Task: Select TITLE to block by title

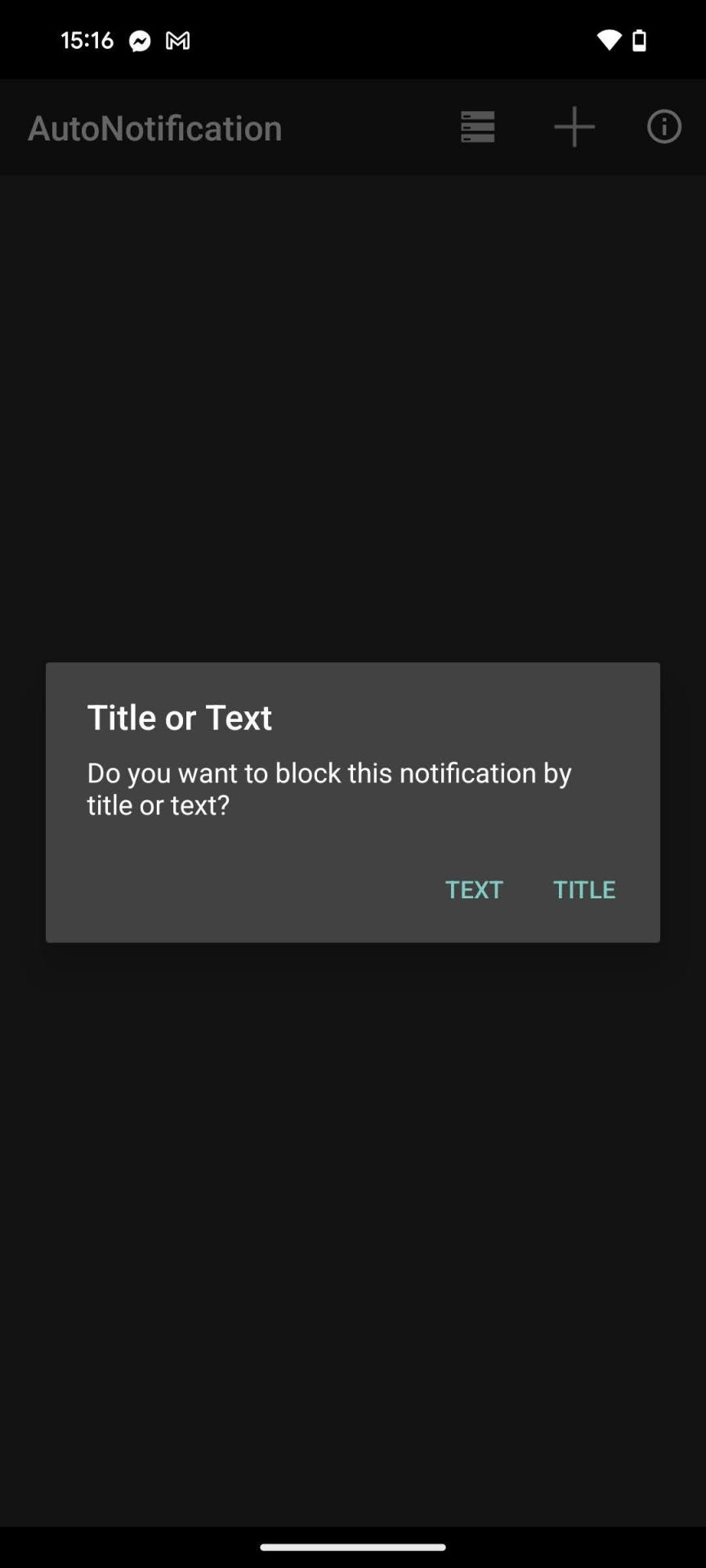Action: [x=584, y=889]
